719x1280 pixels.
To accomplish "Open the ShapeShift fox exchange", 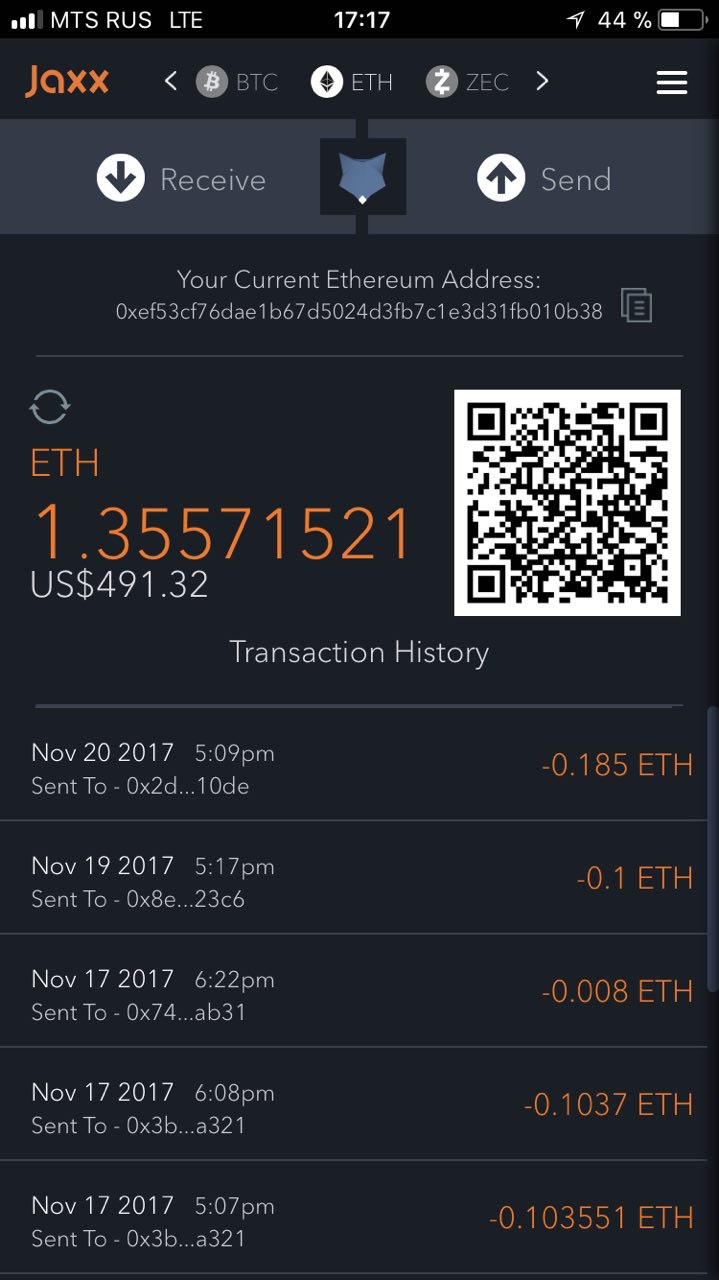I will coord(362,177).
